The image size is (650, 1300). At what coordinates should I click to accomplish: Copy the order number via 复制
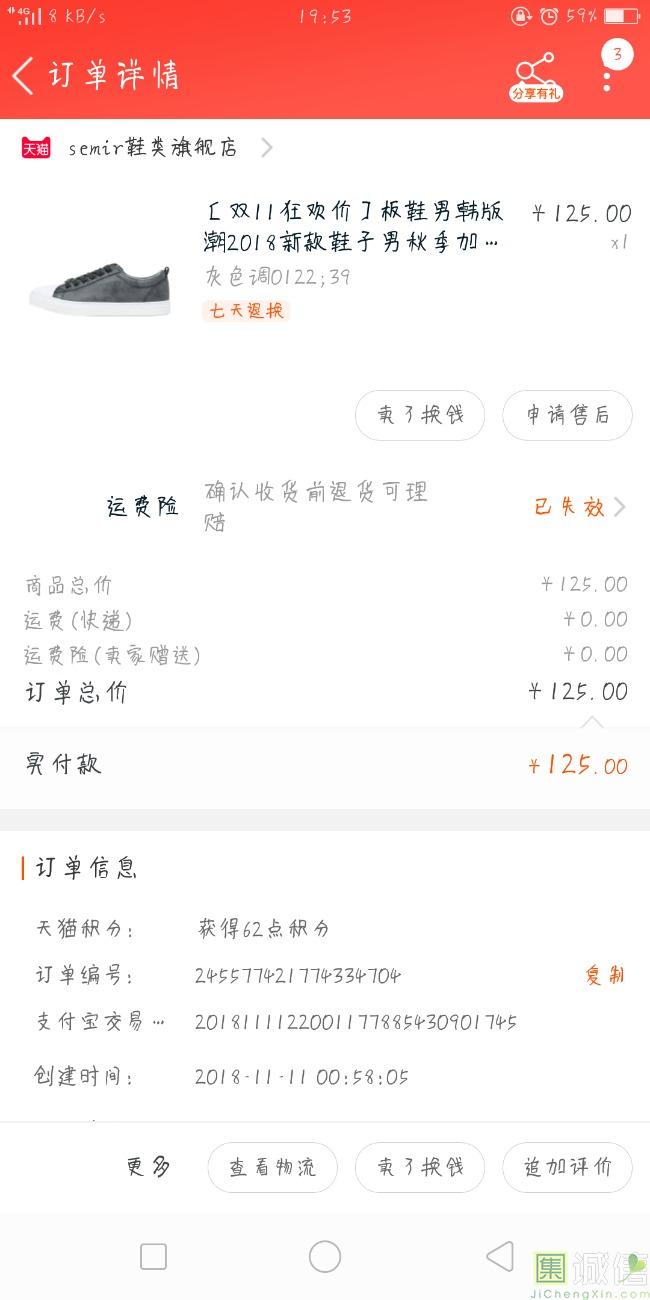tap(604, 975)
